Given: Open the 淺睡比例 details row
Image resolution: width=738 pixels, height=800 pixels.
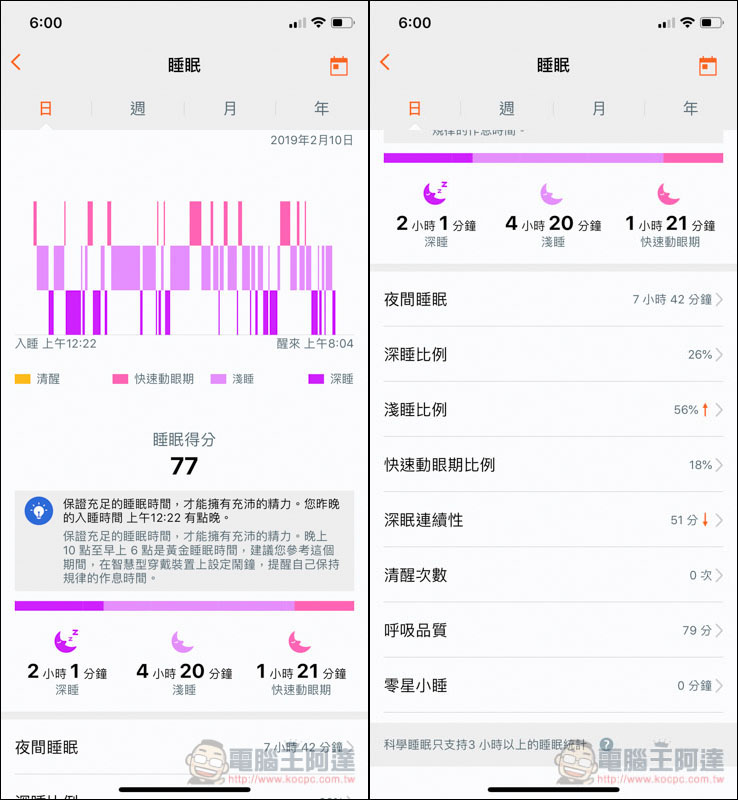Looking at the screenshot, I should [x=552, y=409].
